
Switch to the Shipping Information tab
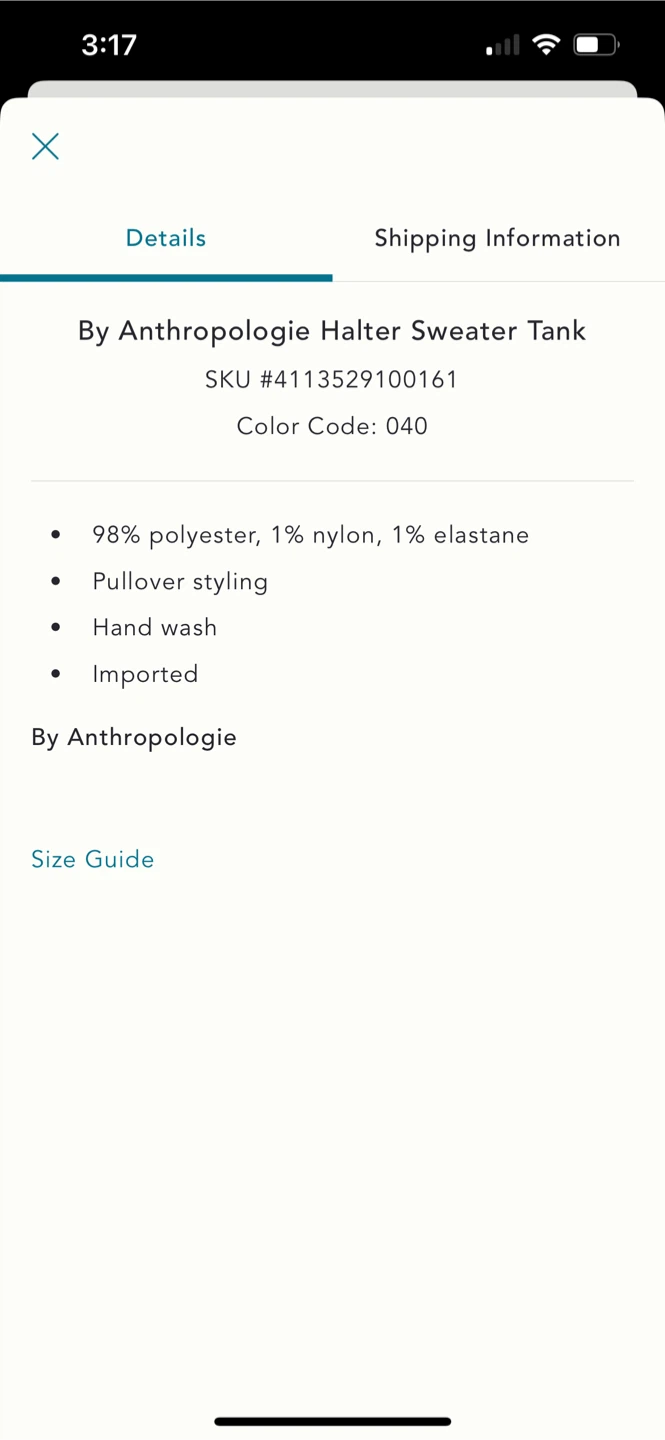498,238
